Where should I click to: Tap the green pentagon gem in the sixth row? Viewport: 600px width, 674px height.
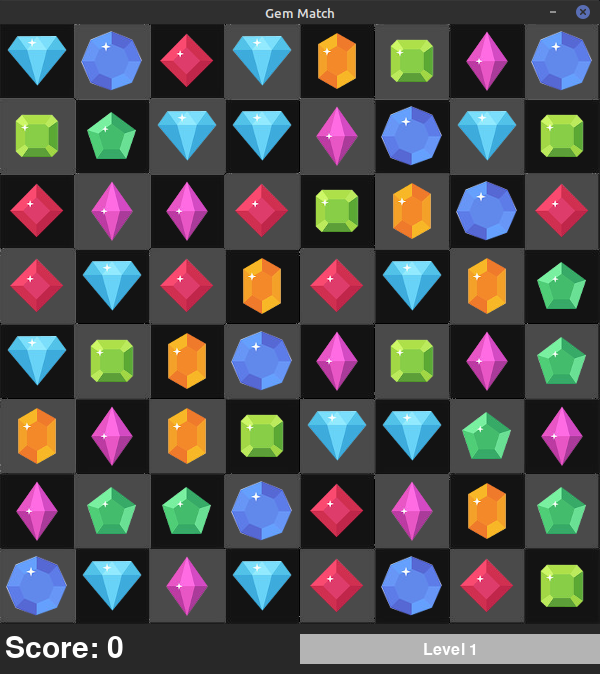487,436
